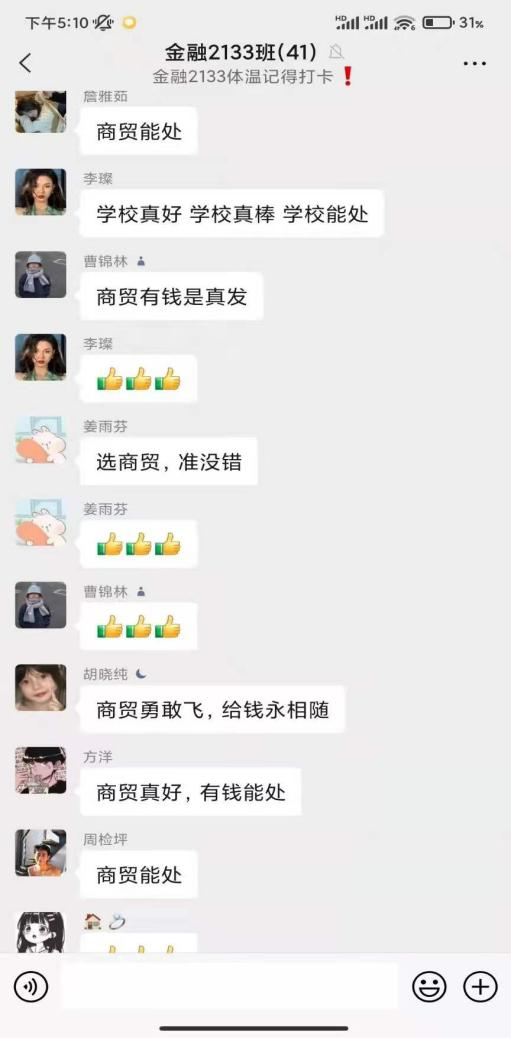Open the emoji sticker panel
Screen dimensions: 511x1038
point(429,987)
